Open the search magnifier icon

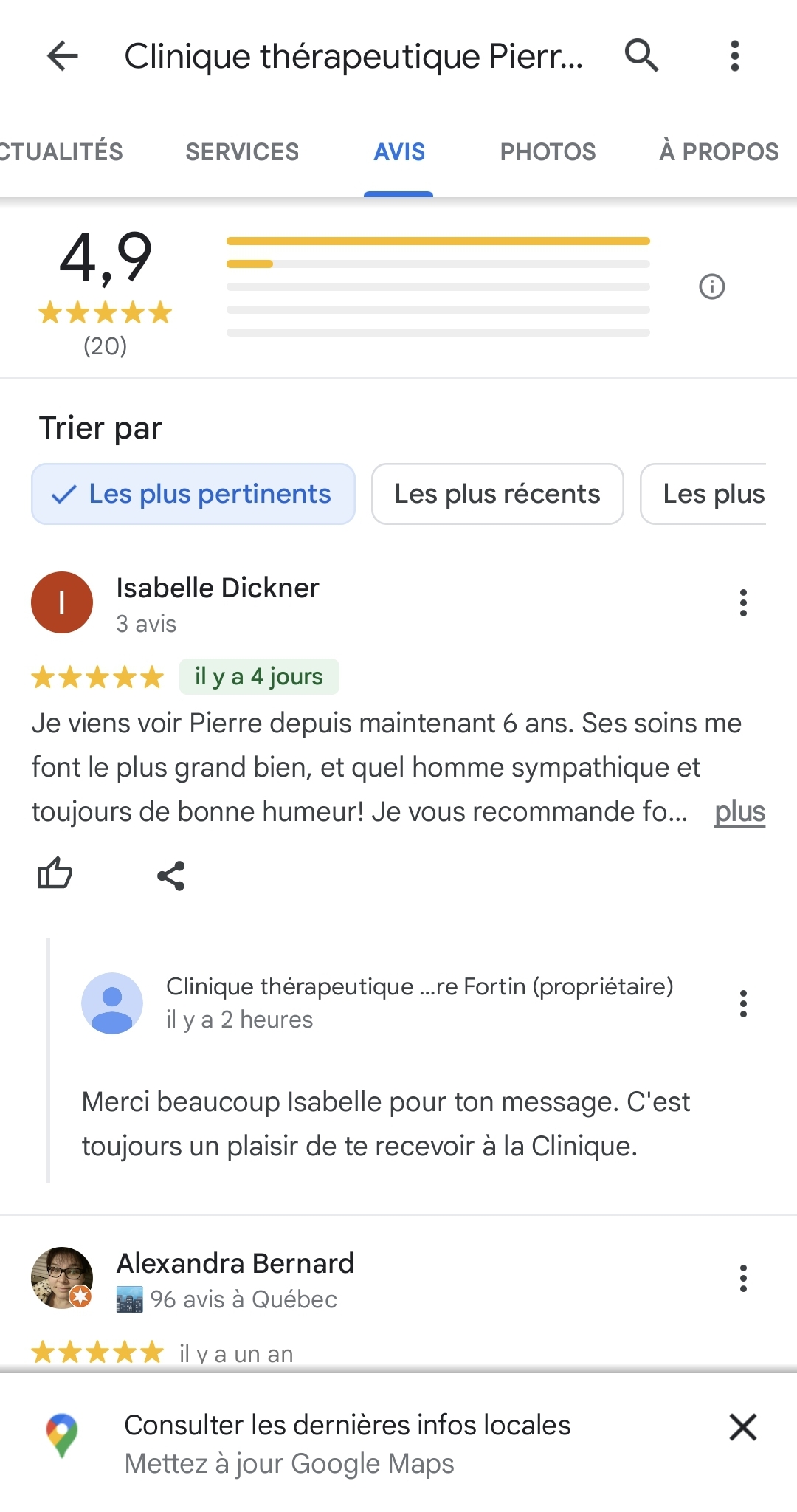coord(641,56)
